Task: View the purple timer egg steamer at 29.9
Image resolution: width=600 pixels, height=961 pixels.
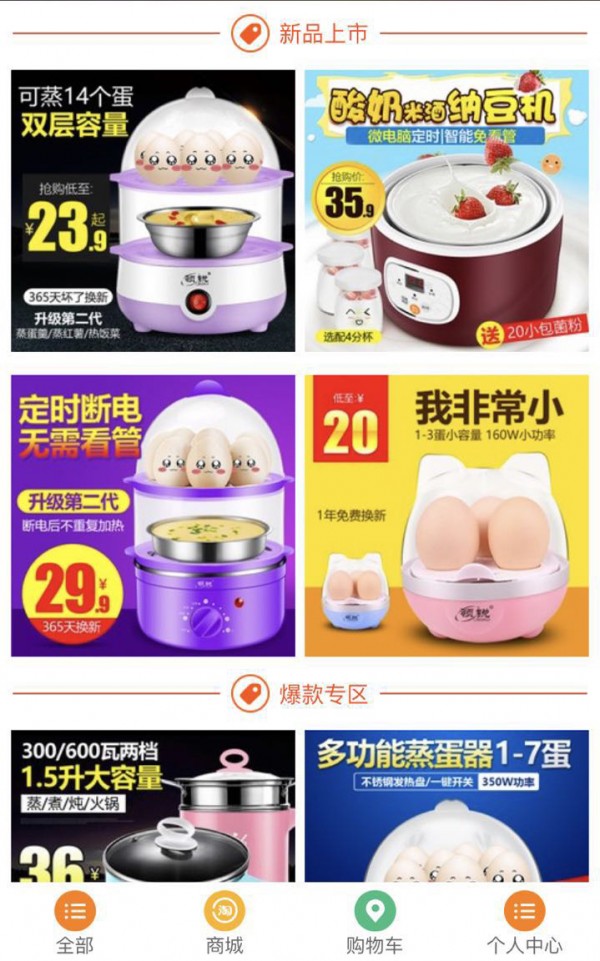Action: [x=153, y=515]
